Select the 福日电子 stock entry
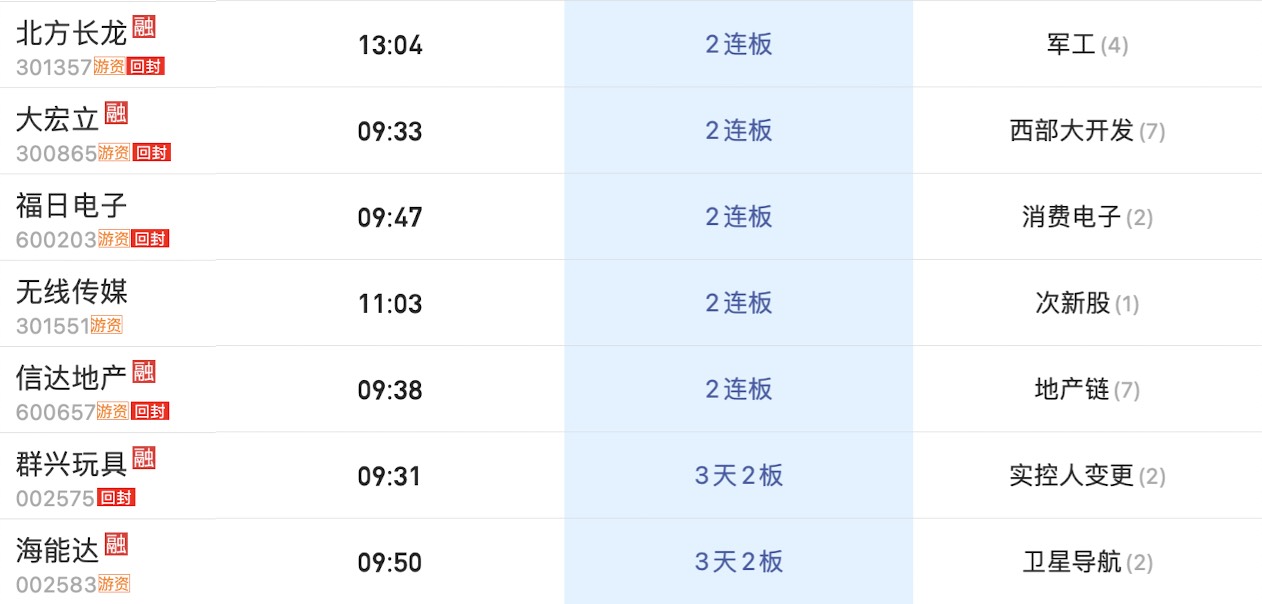 tap(72, 205)
